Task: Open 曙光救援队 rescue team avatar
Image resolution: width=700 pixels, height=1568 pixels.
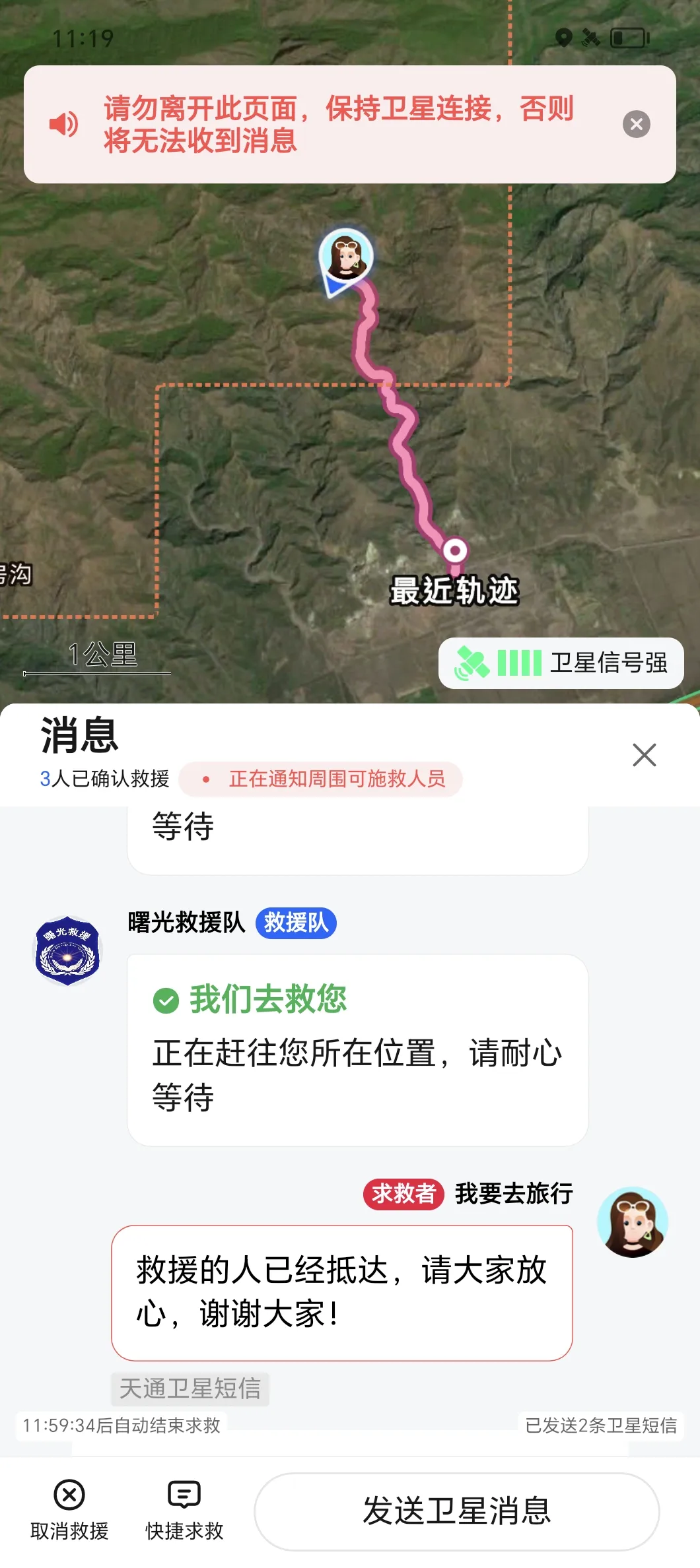Action: click(x=67, y=951)
